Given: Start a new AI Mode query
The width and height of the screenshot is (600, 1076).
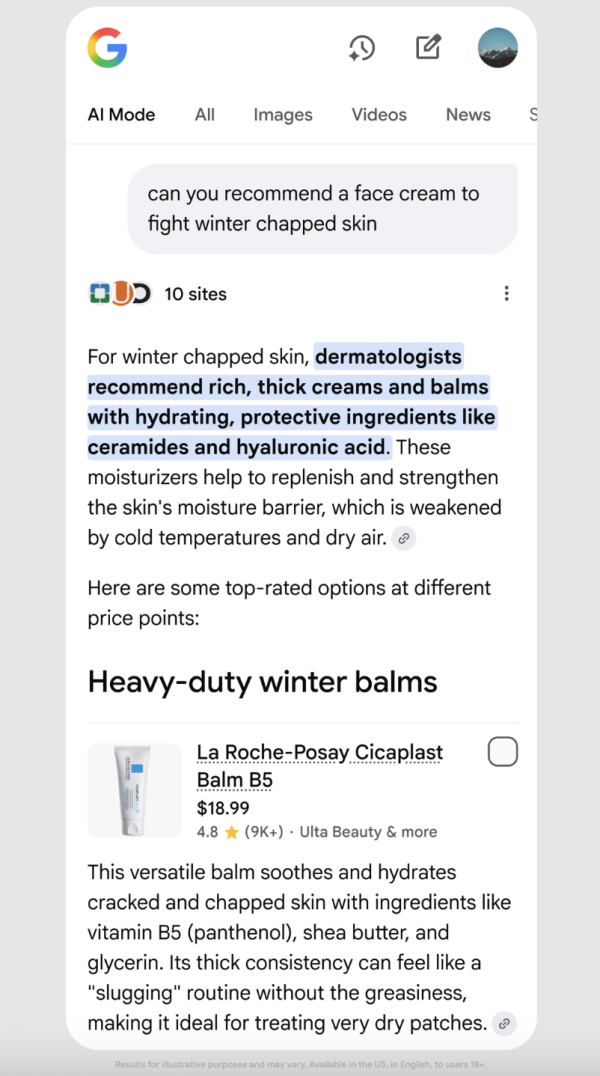Looking at the screenshot, I should (428, 48).
